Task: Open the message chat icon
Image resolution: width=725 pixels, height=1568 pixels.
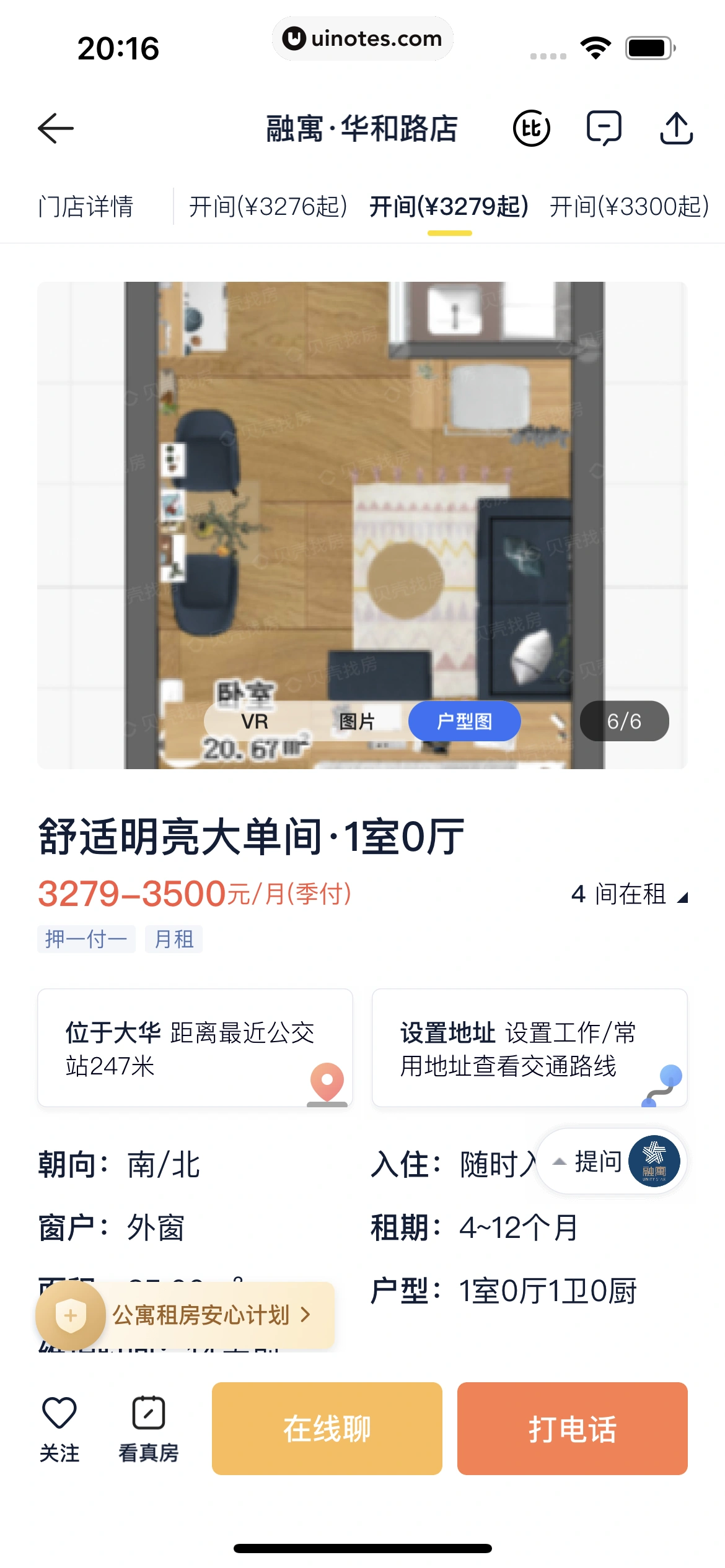Action: (x=604, y=129)
